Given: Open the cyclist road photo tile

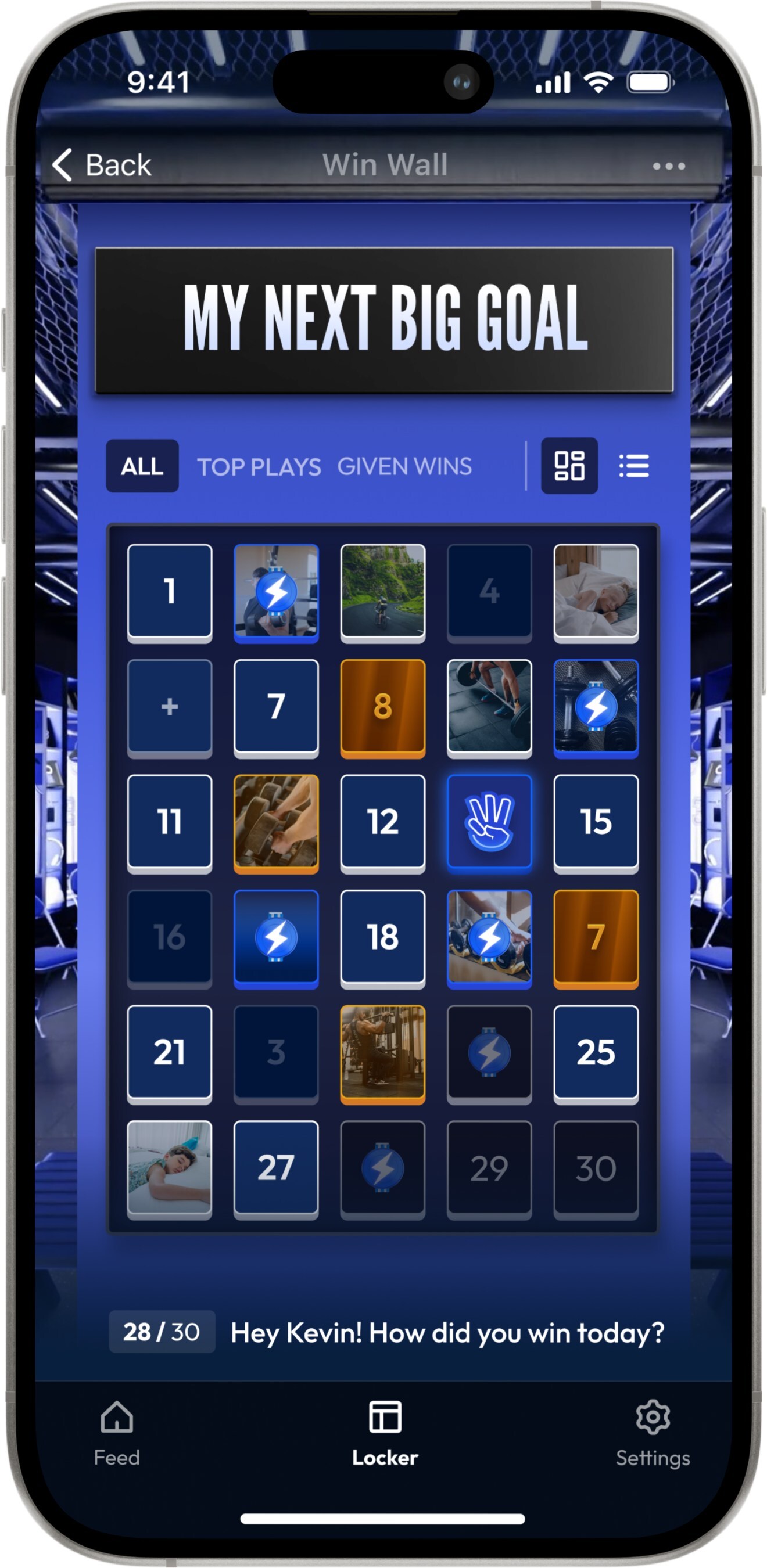Looking at the screenshot, I should click(x=382, y=591).
